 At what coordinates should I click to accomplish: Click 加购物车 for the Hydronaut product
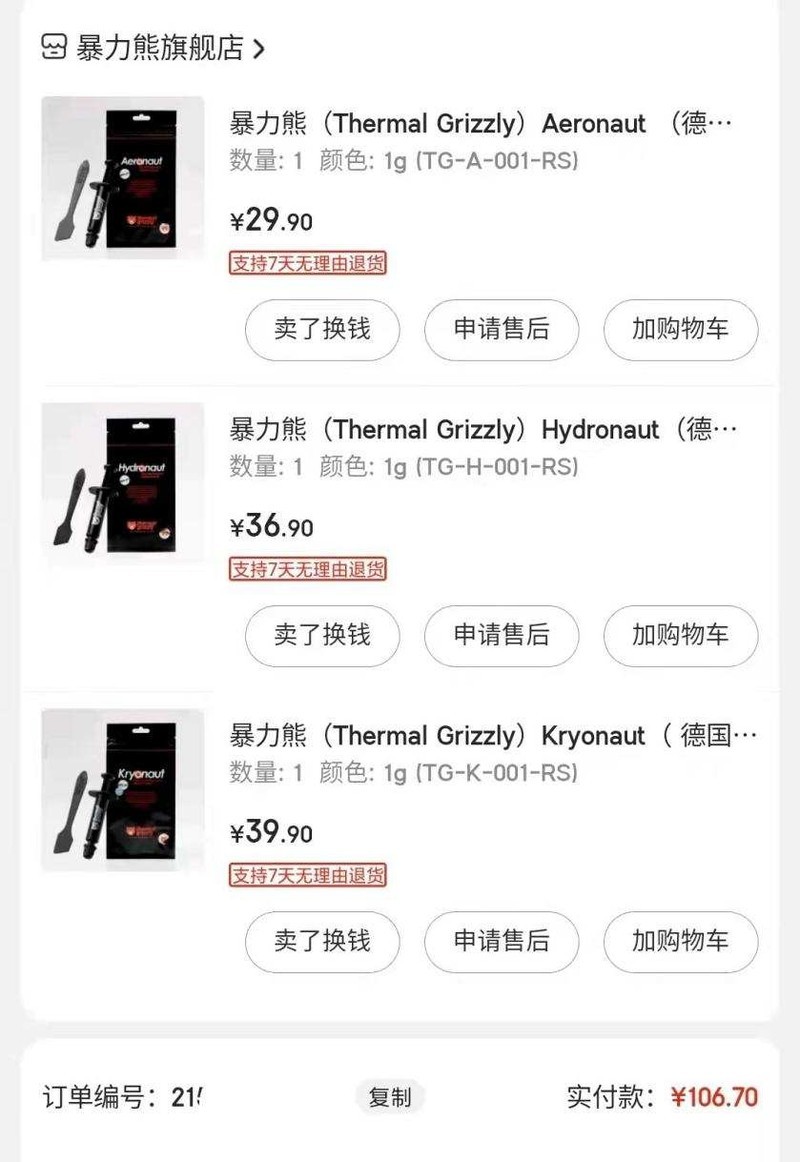tap(680, 636)
